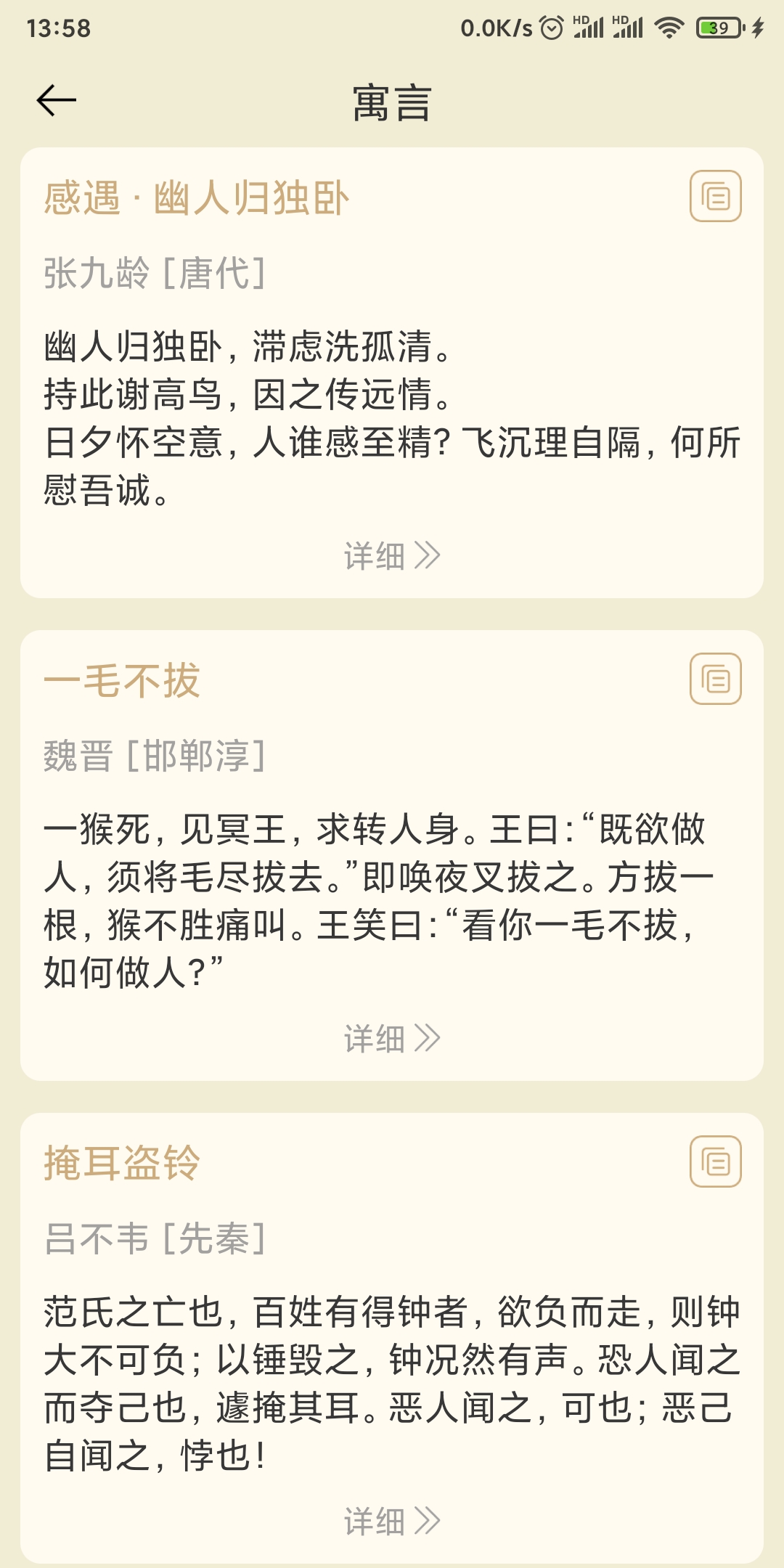The width and height of the screenshot is (784, 1568).
Task: Tap the copy icon on 掩耳盗铃 card
Action: pyautogui.click(x=715, y=1161)
